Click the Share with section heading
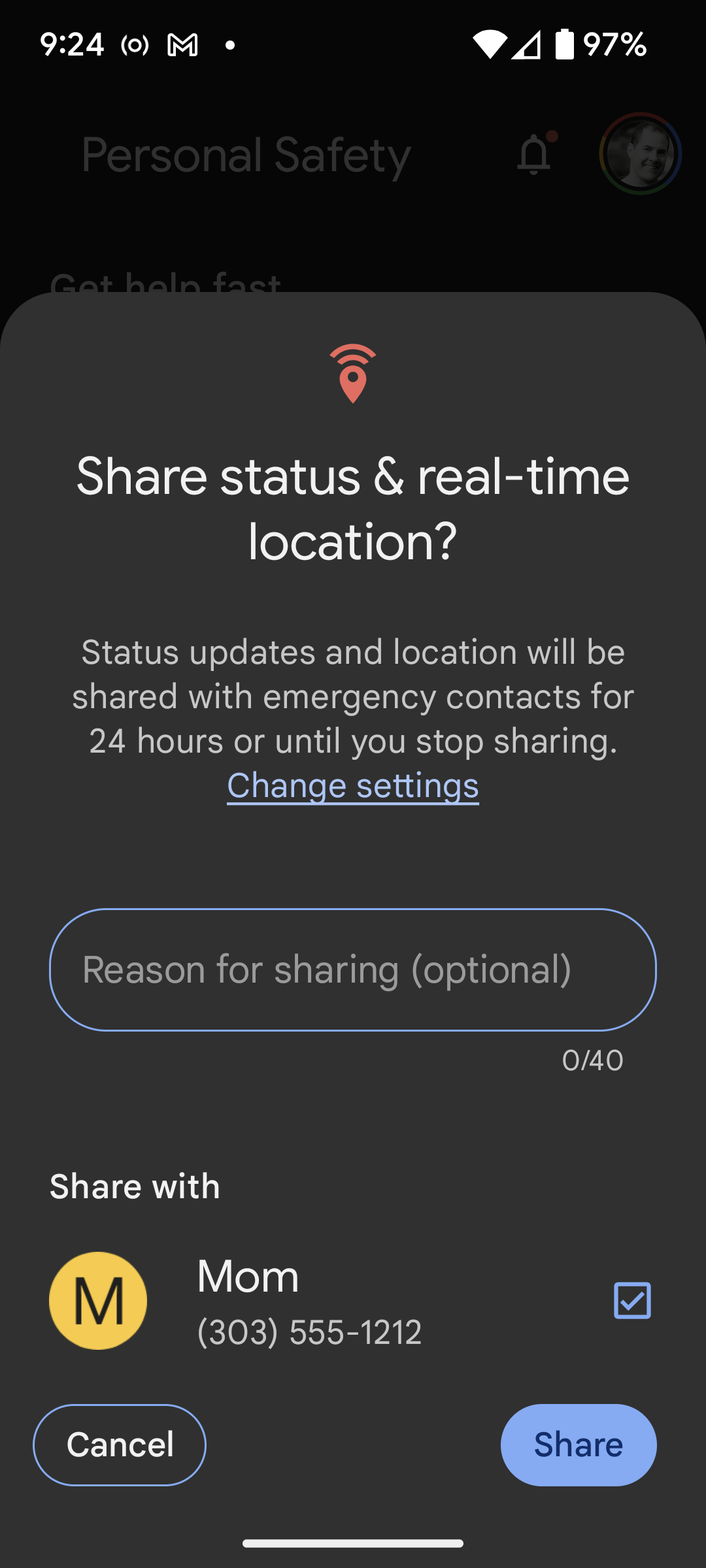The image size is (706, 1568). click(x=135, y=1186)
